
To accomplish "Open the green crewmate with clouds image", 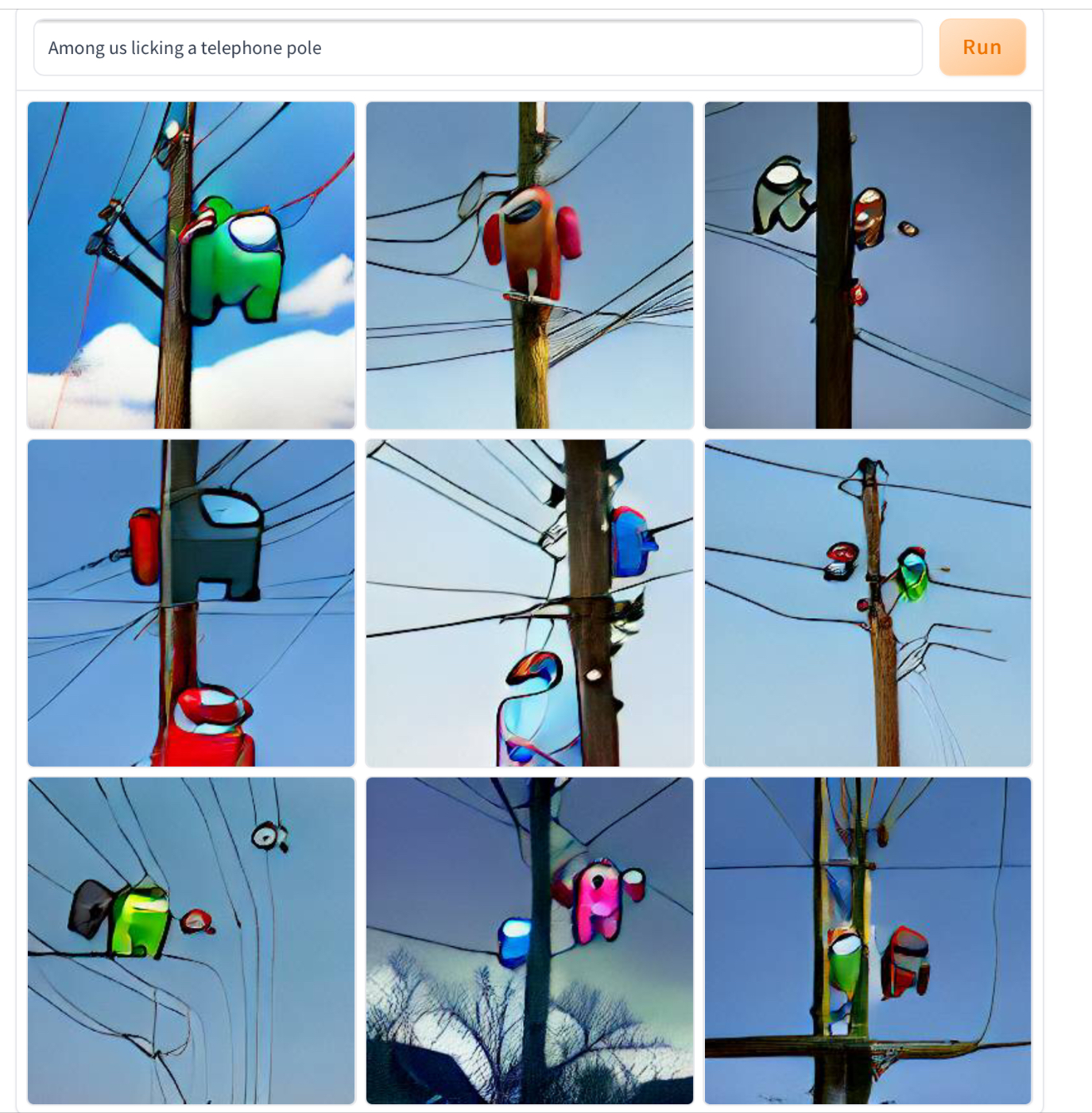I will 191,265.
